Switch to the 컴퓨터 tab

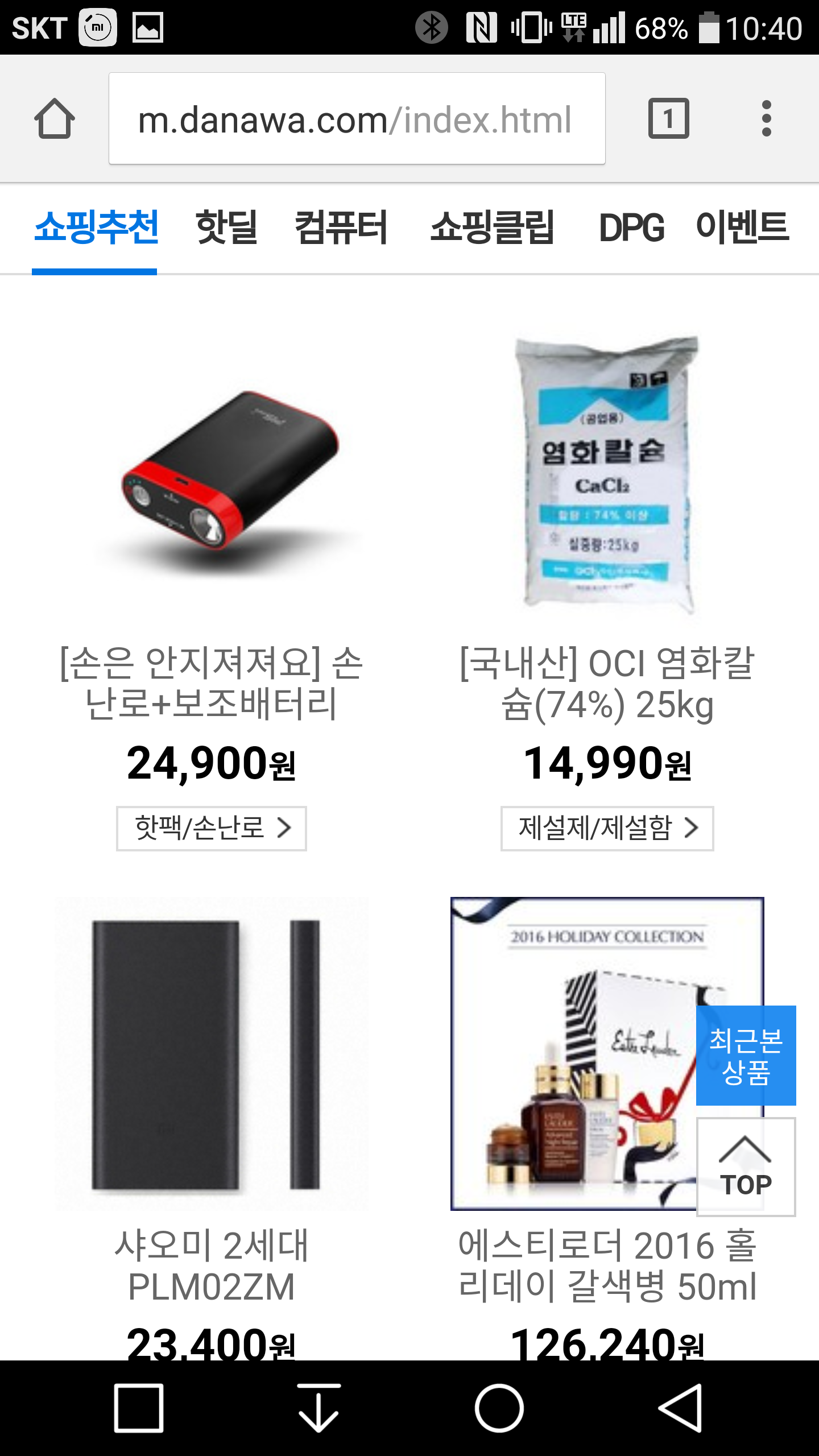click(341, 227)
